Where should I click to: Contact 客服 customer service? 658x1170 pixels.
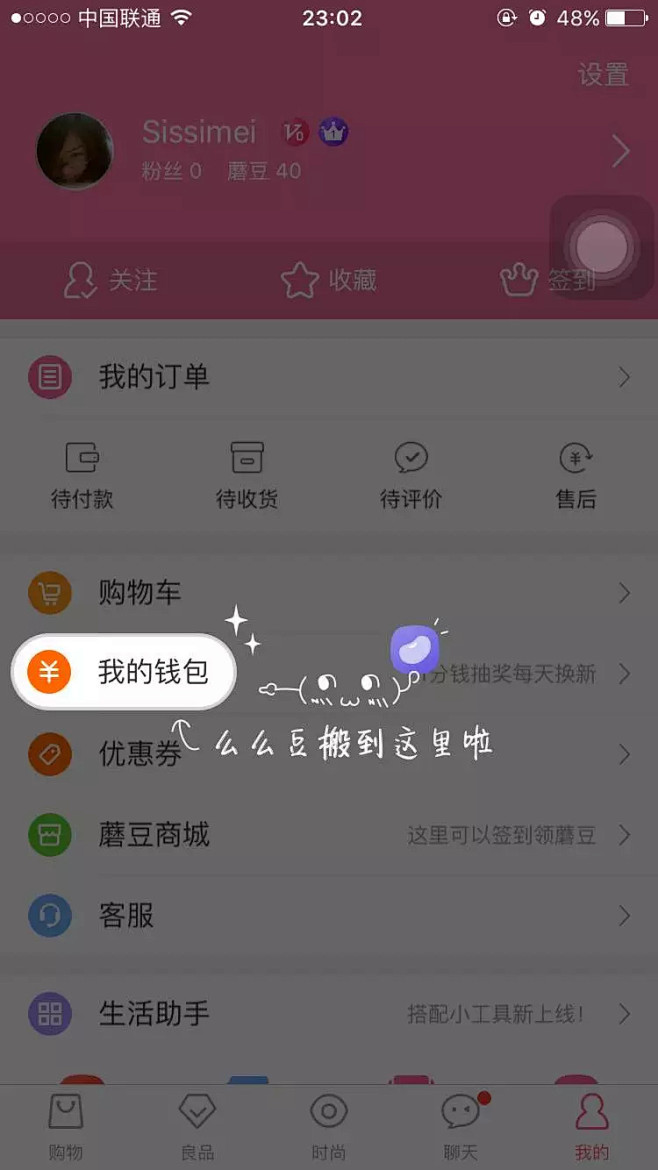pyautogui.click(x=329, y=916)
